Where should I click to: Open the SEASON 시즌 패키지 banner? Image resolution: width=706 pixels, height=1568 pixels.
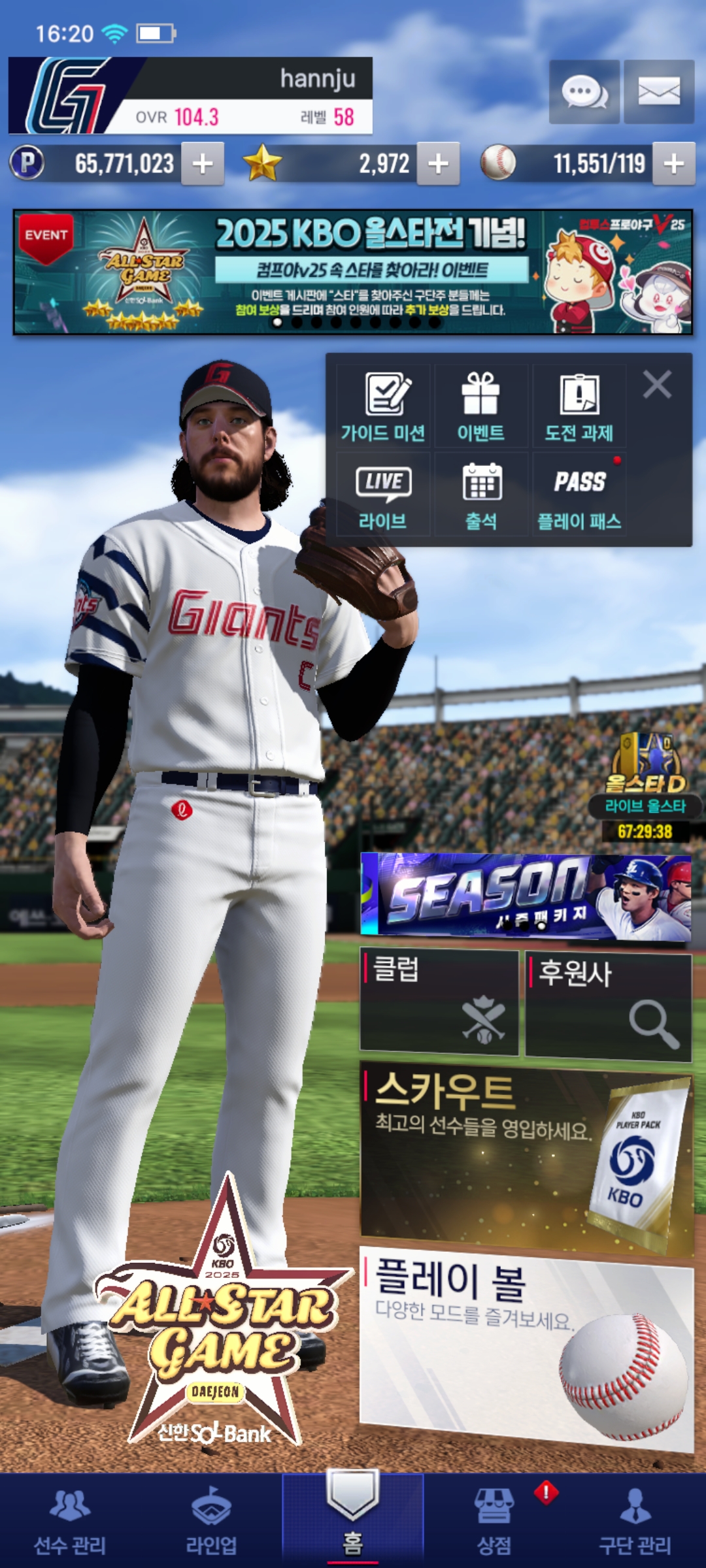(x=526, y=896)
